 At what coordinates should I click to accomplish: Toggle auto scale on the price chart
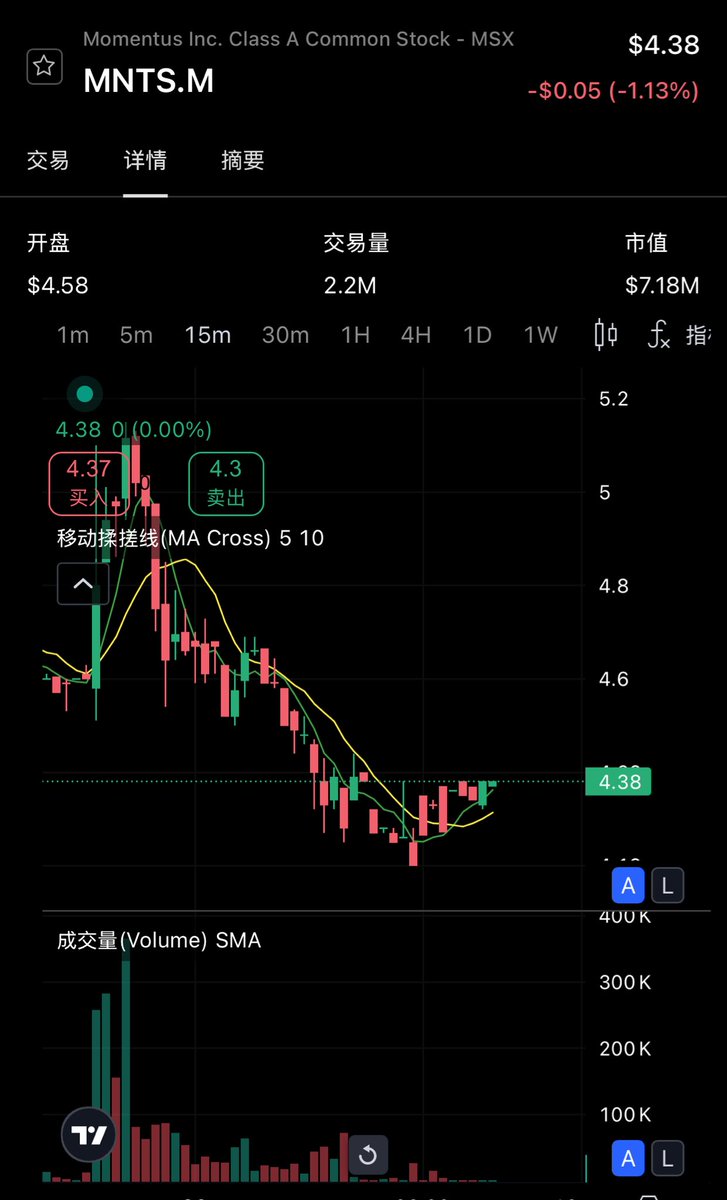[629, 885]
